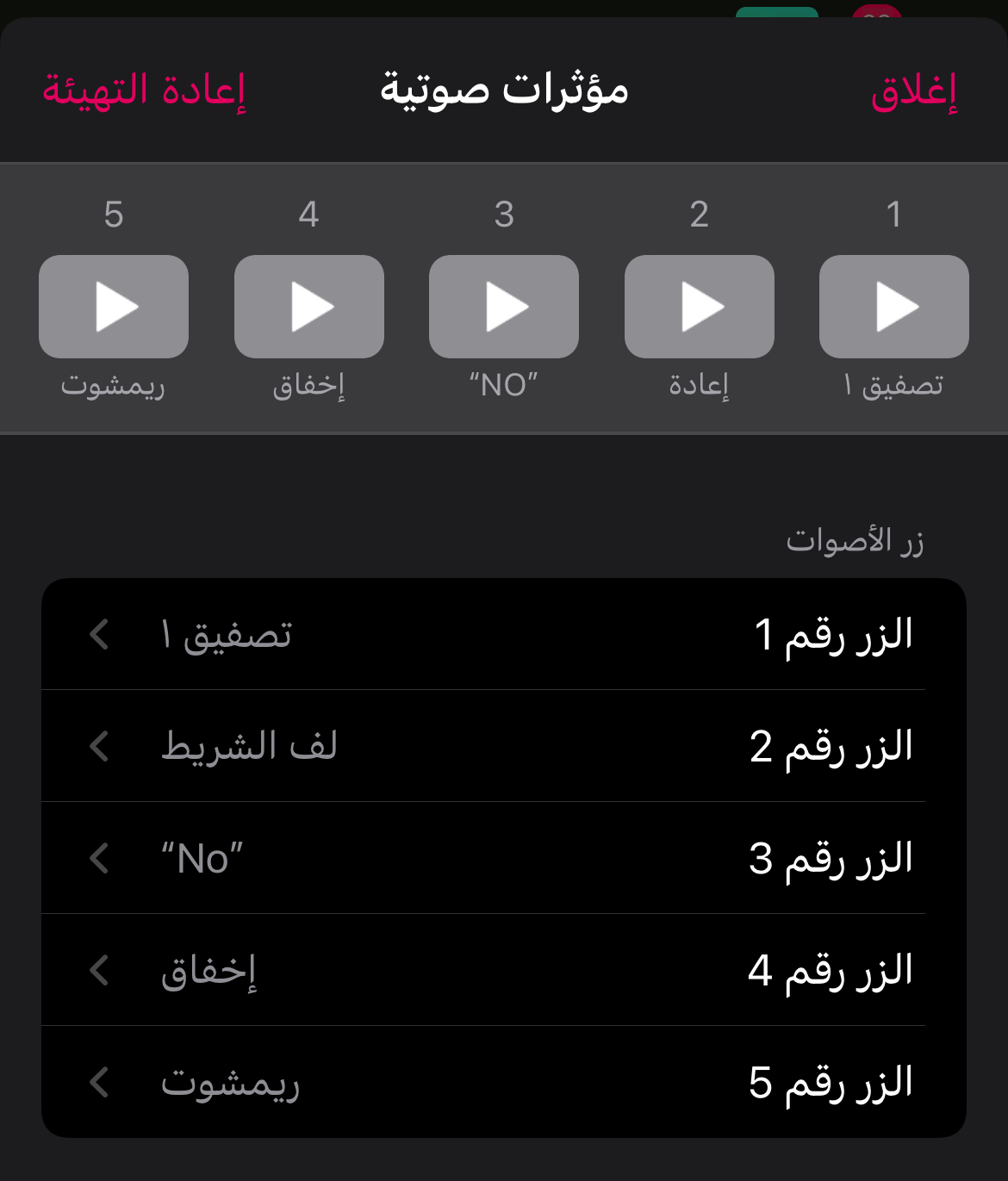Play sound 4 labeled إخفاق
Viewport: 1008px width, 1181px height.
click(x=308, y=307)
